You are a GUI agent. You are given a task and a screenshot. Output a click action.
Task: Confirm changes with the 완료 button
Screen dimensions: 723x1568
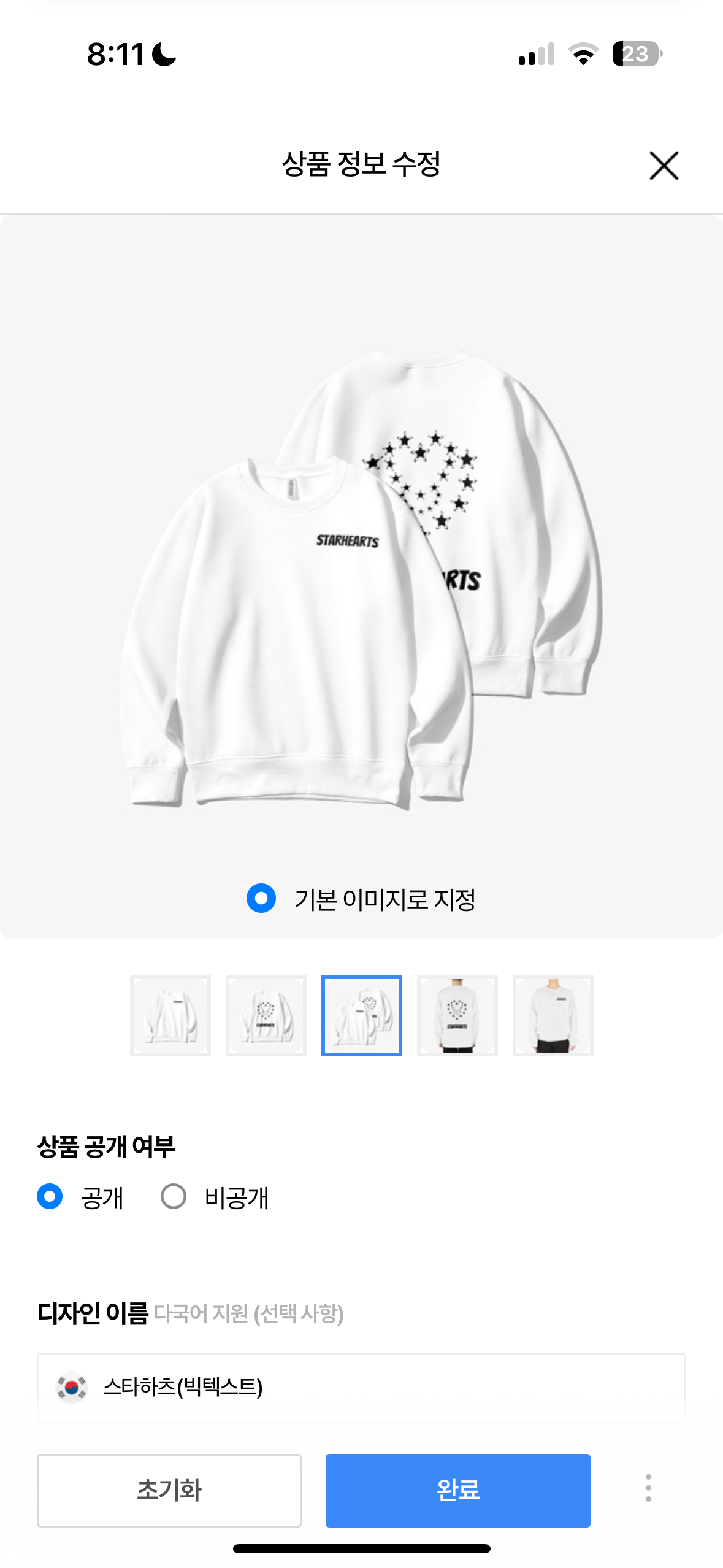457,1489
